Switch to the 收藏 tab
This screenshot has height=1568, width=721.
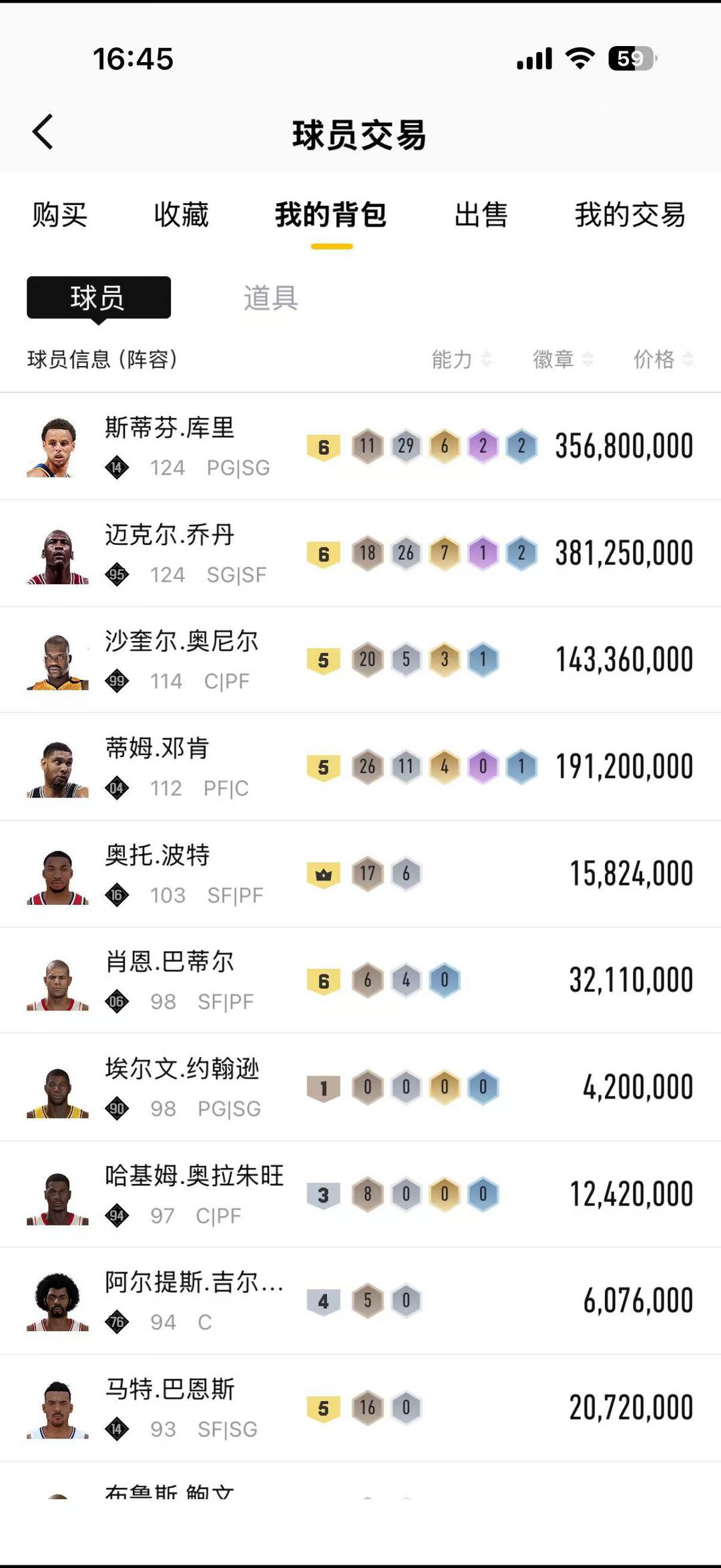tap(181, 215)
